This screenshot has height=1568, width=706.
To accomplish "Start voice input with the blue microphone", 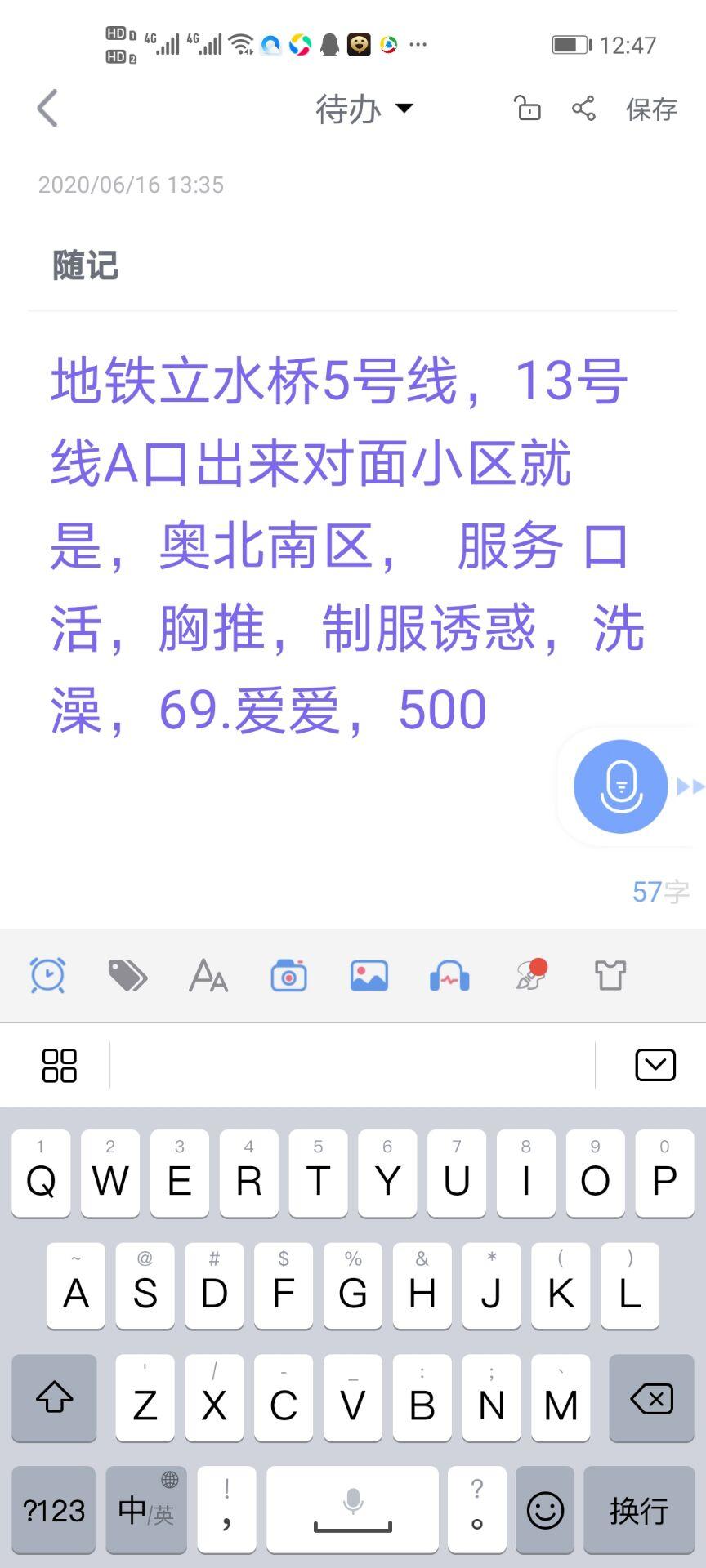I will 621,786.
